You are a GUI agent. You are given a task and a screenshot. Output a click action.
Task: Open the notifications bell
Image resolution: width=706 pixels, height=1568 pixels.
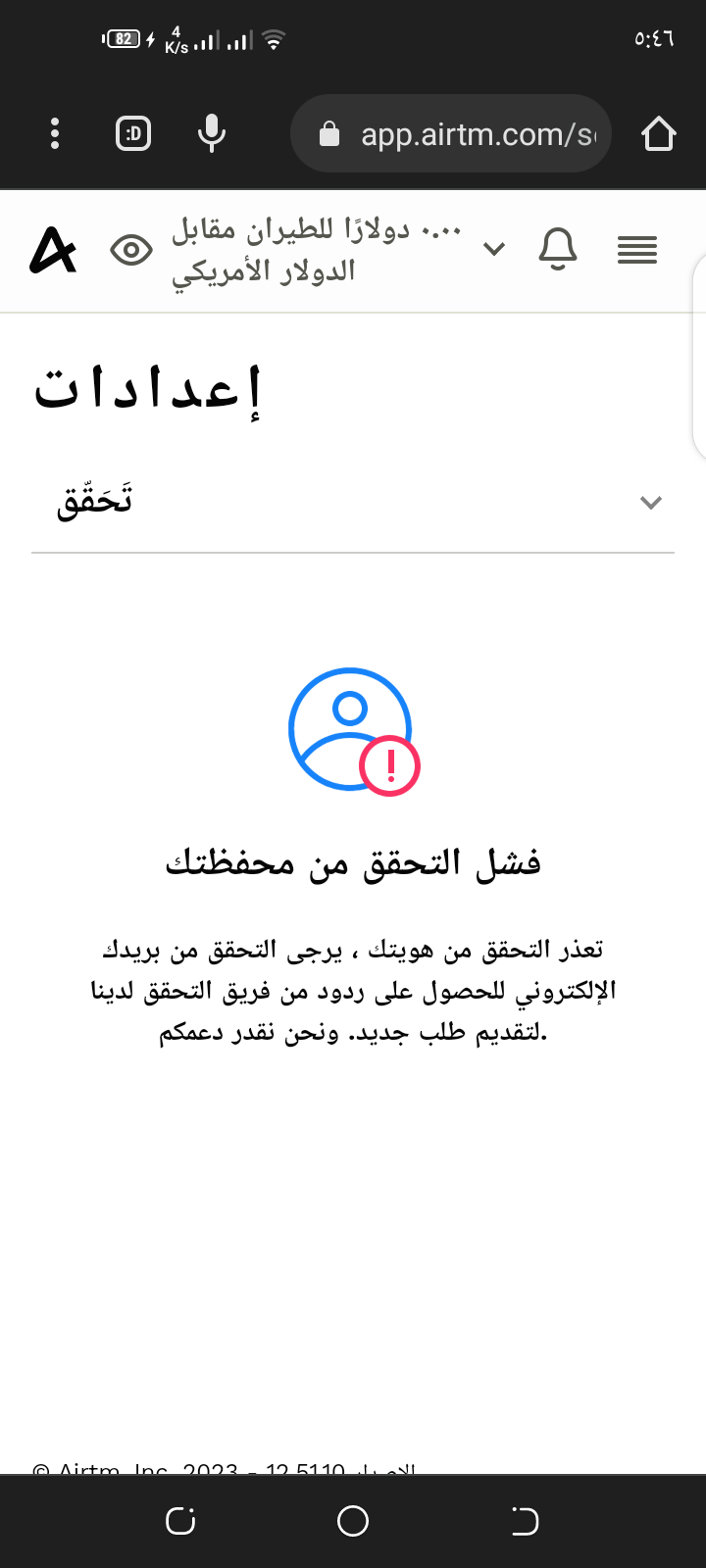click(558, 250)
